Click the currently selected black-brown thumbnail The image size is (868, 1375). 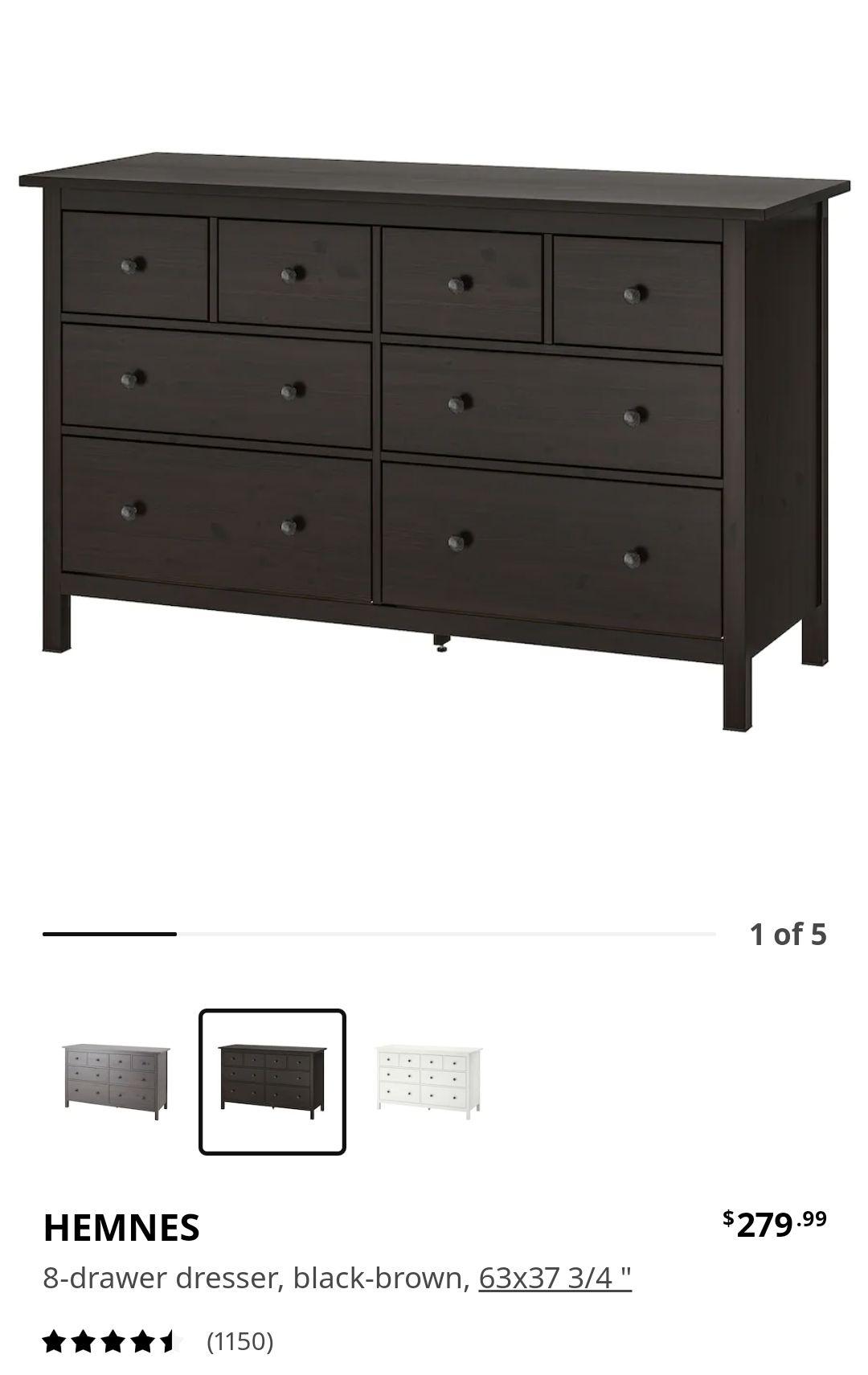click(272, 1081)
